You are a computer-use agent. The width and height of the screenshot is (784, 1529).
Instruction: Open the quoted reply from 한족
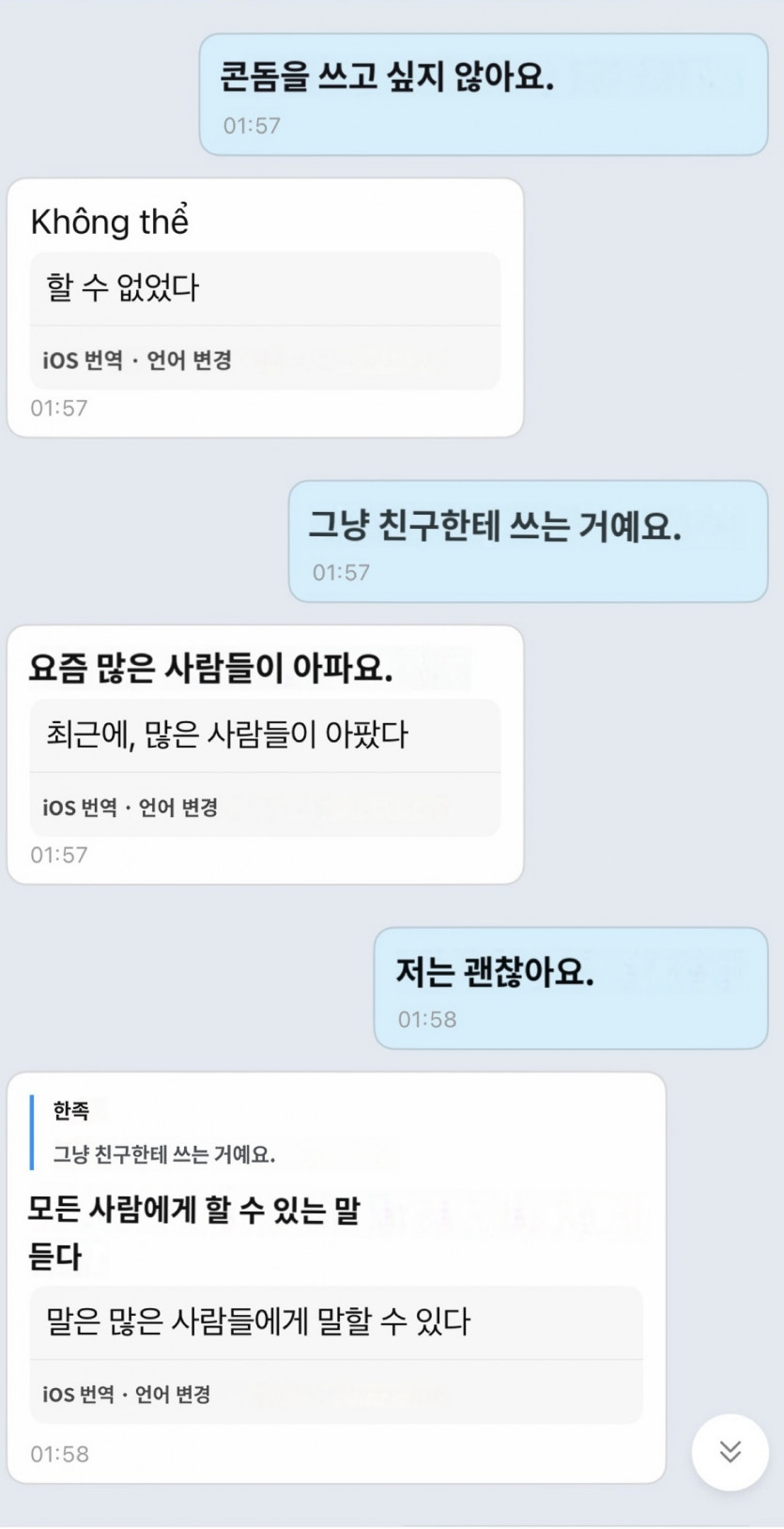click(164, 1134)
